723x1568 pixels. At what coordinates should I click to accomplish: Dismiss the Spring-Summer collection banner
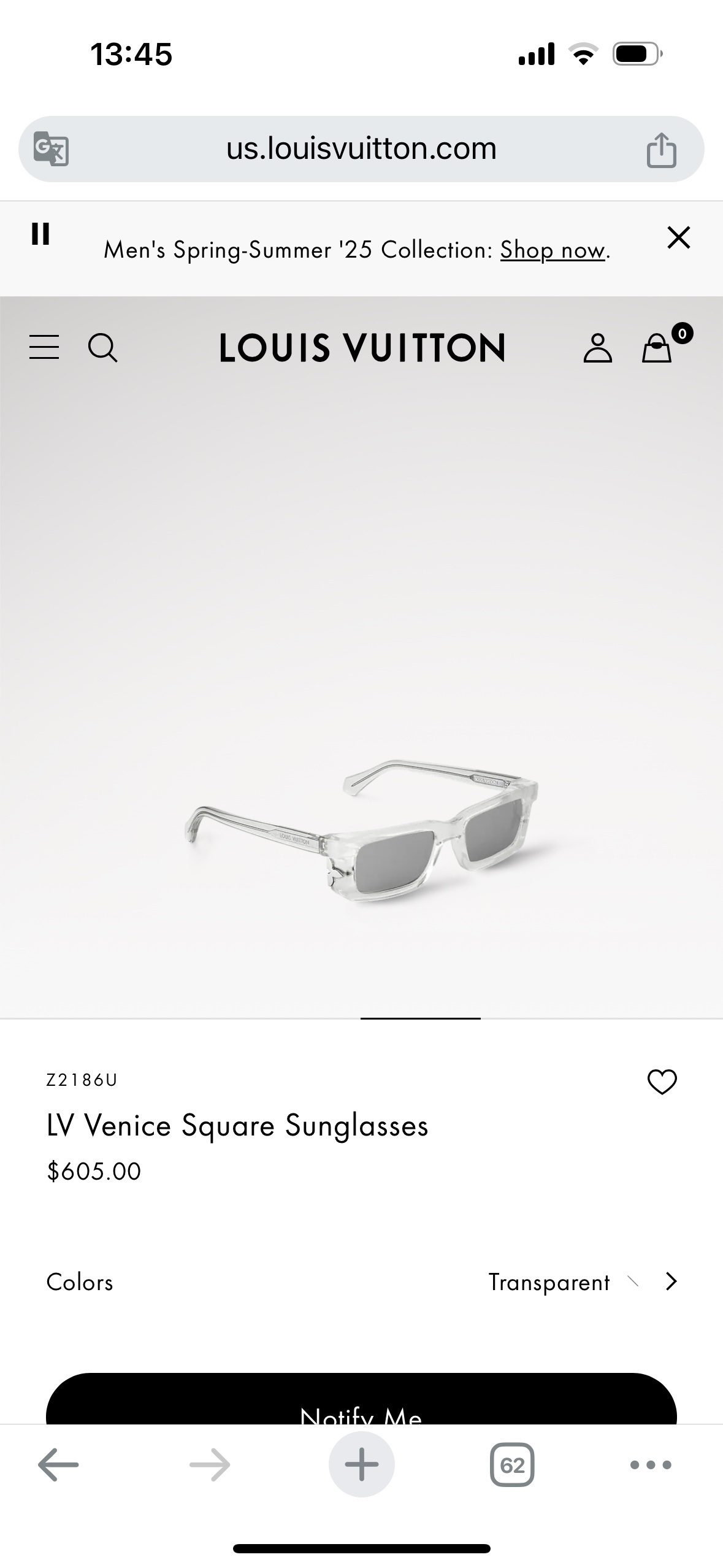click(x=678, y=237)
